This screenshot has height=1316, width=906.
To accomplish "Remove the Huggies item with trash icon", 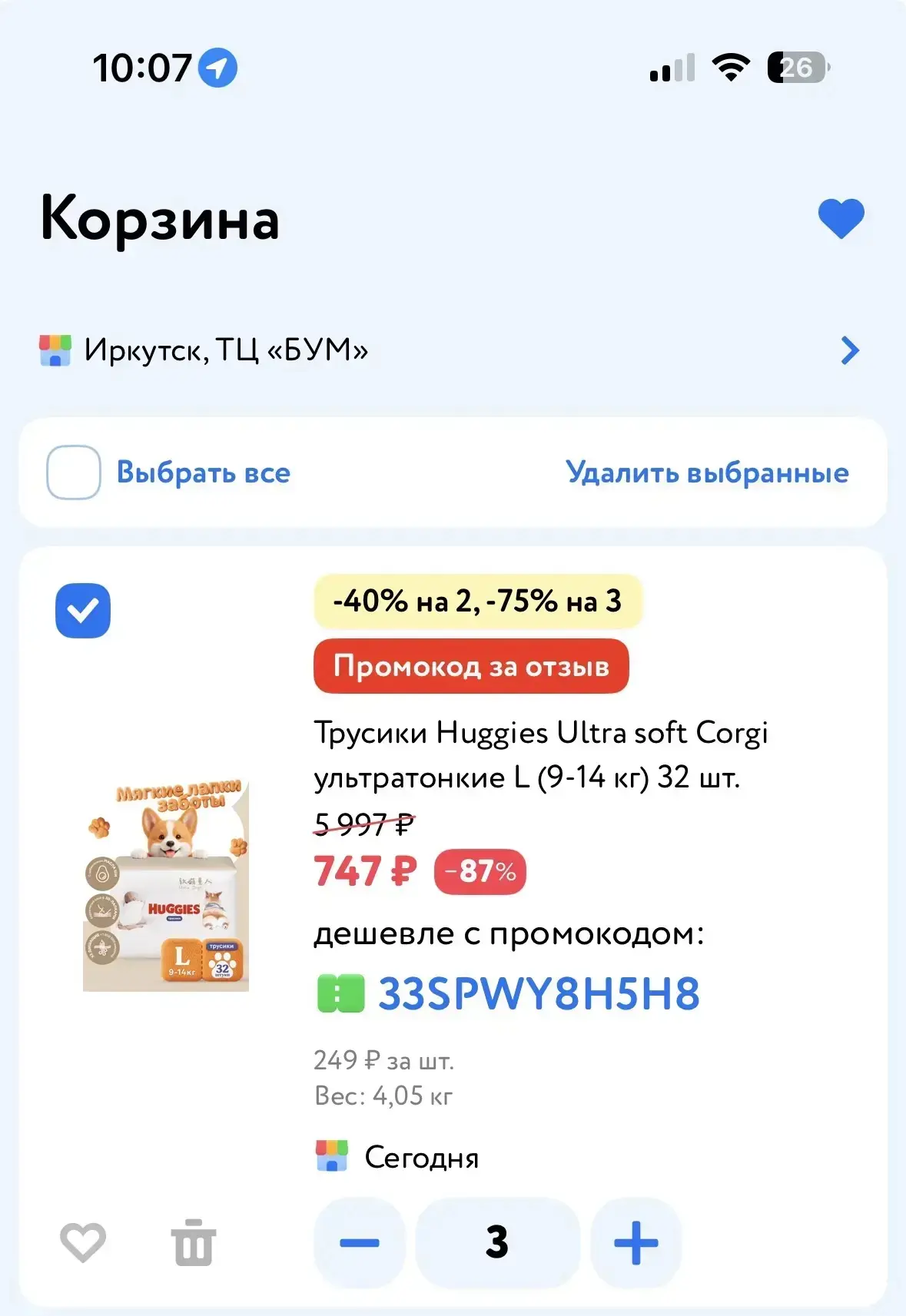I will (x=193, y=1242).
